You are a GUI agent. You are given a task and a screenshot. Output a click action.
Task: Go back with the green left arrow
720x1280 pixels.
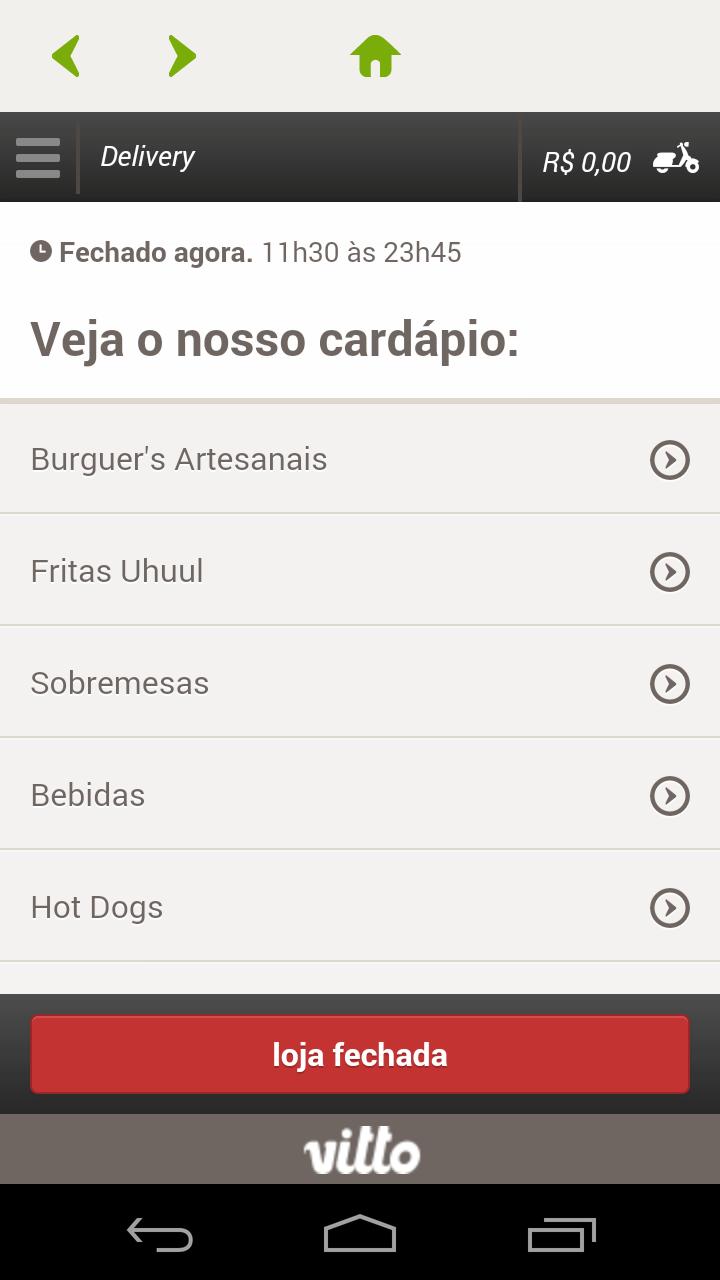(66, 56)
